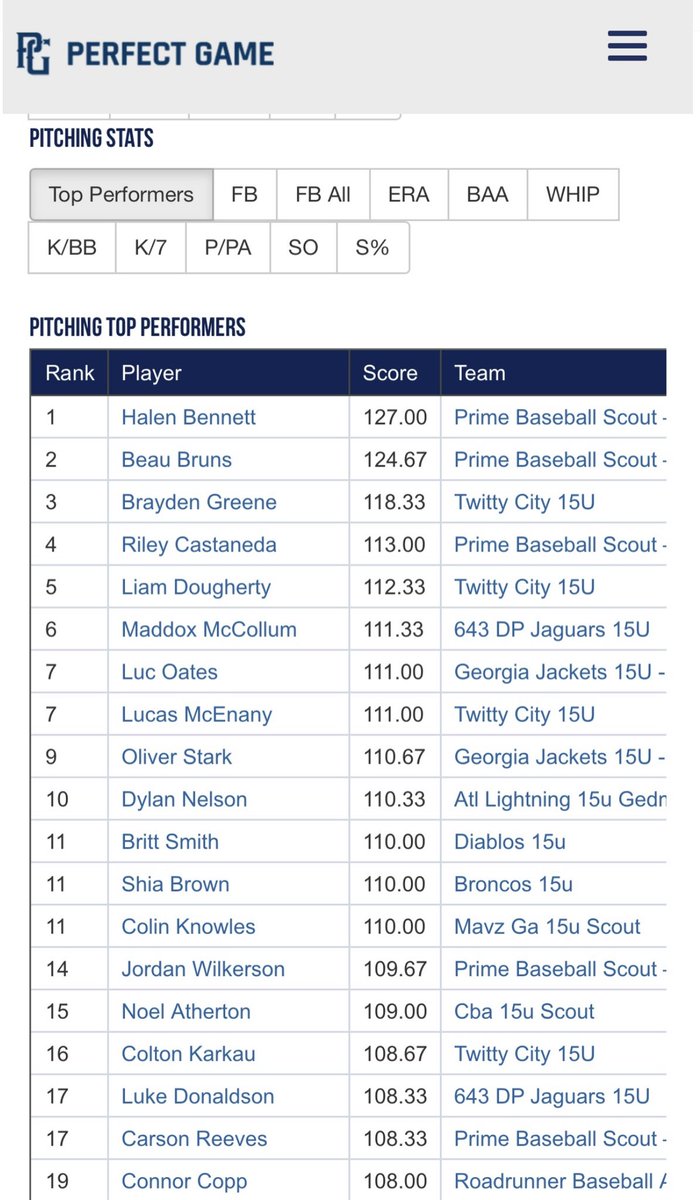Switch to the FB All stat tab
The width and height of the screenshot is (700, 1200).
pyautogui.click(x=323, y=195)
